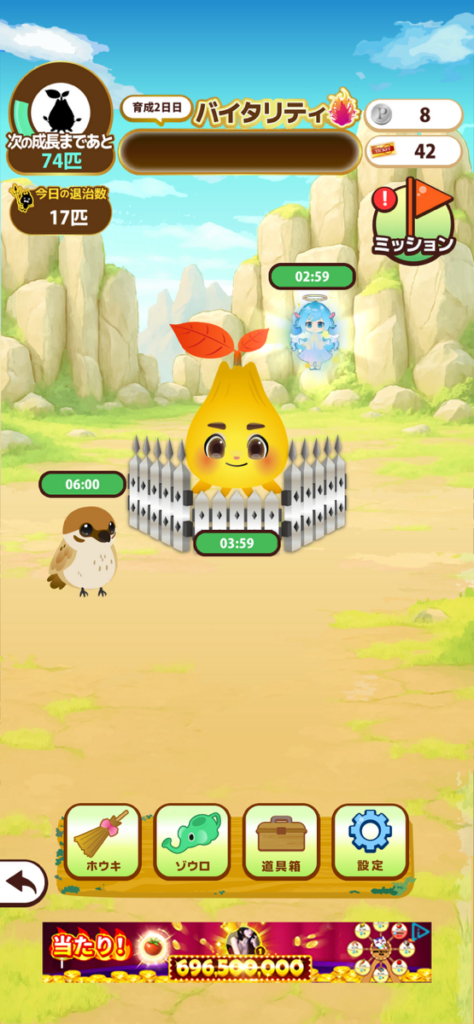This screenshot has height=1024, width=474.
Task: Select the ゾウロ watering can
Action: 192,842
